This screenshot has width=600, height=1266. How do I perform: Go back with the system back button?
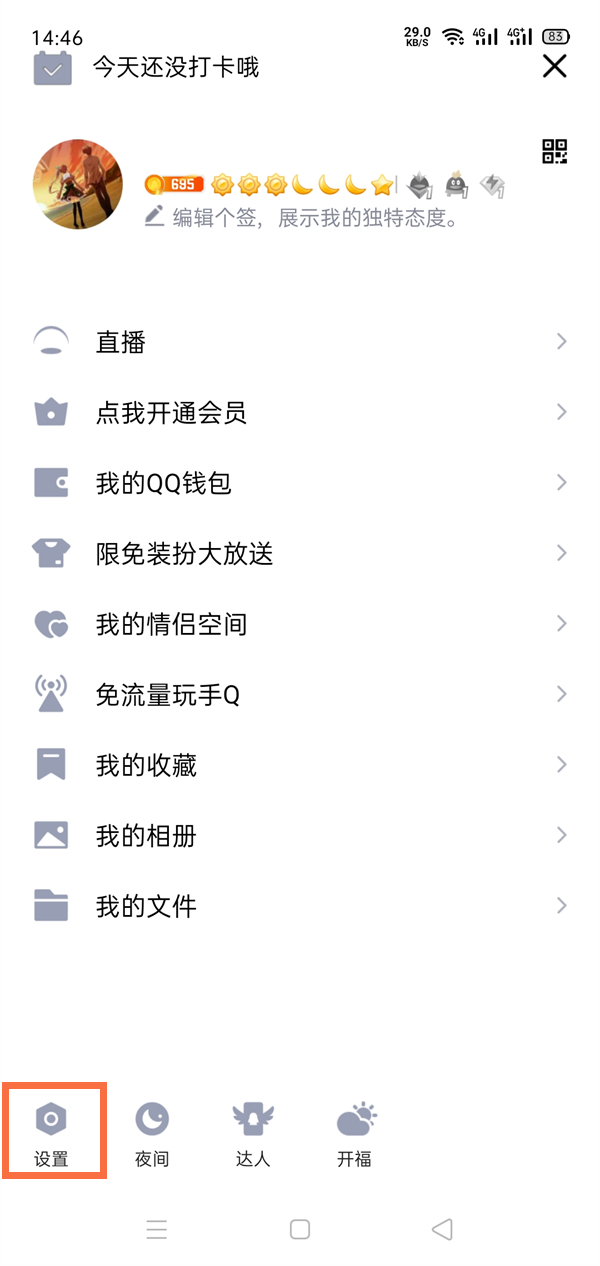pyautogui.click(x=442, y=1229)
